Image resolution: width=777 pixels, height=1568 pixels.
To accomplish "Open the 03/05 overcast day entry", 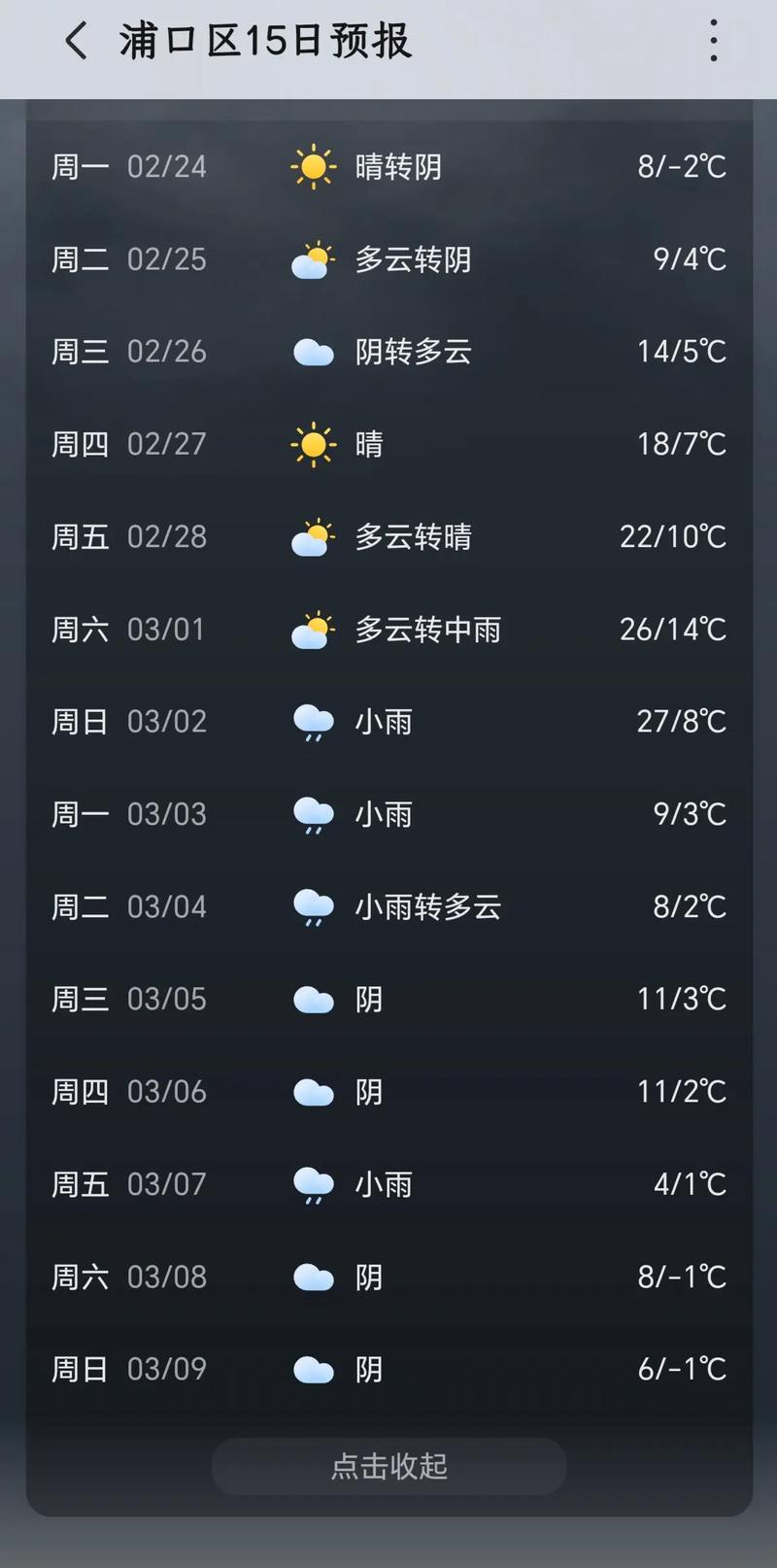I will point(388,998).
